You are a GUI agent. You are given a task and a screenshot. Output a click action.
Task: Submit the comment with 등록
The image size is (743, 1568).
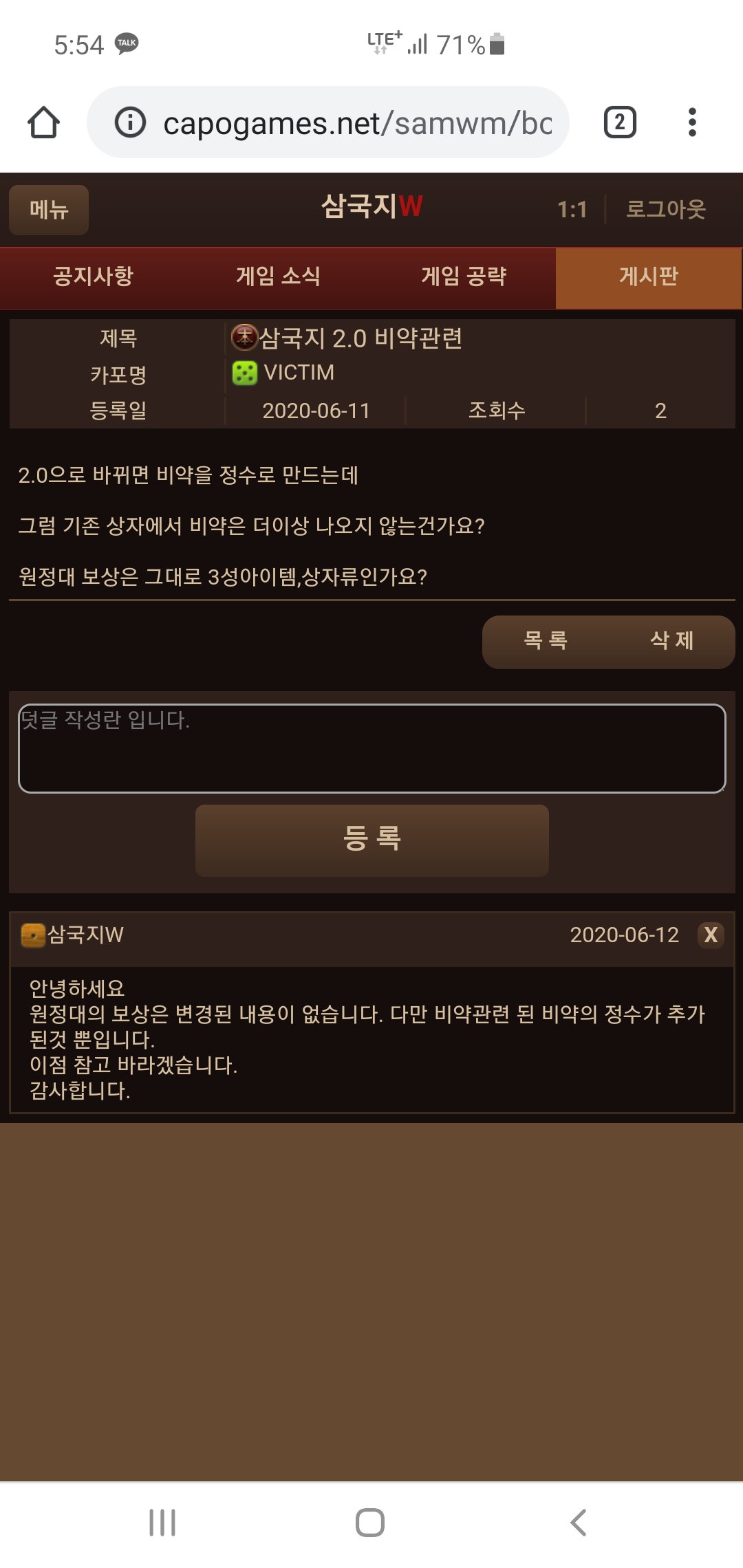(x=372, y=840)
